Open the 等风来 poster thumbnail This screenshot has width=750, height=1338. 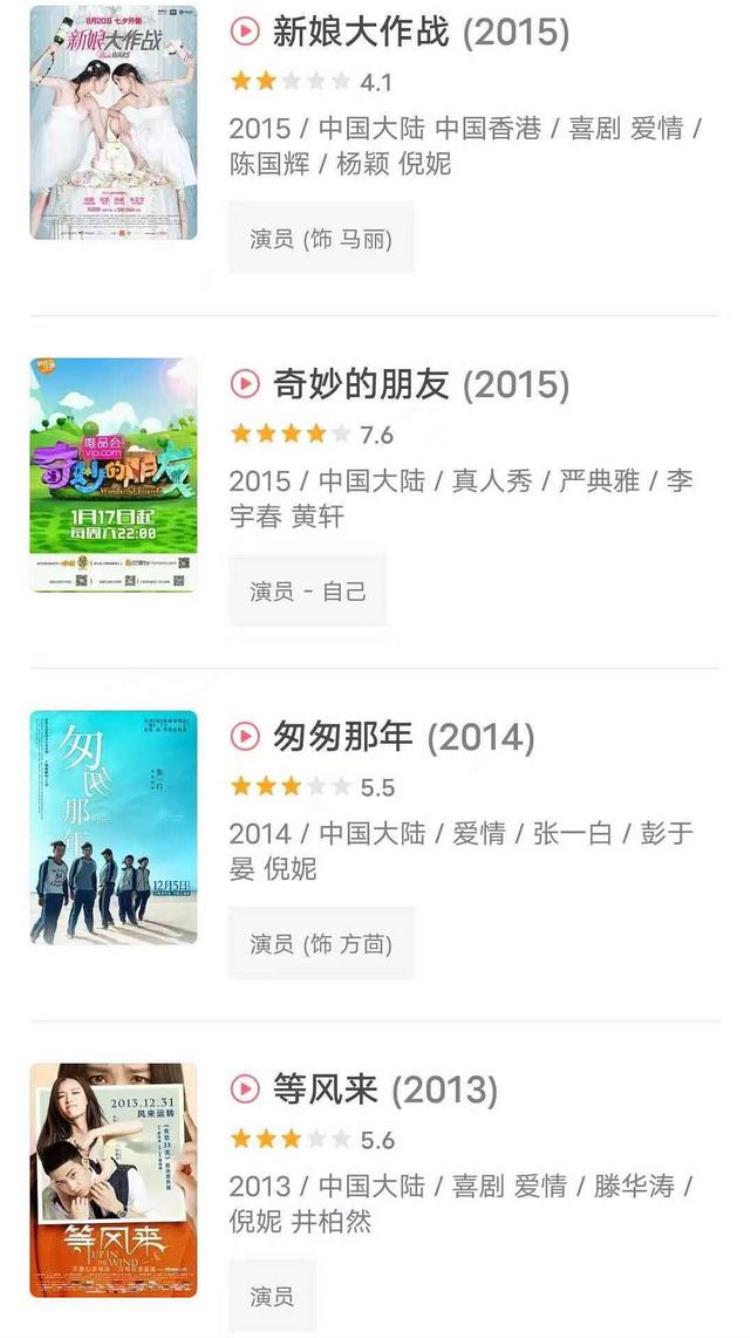point(113,1180)
